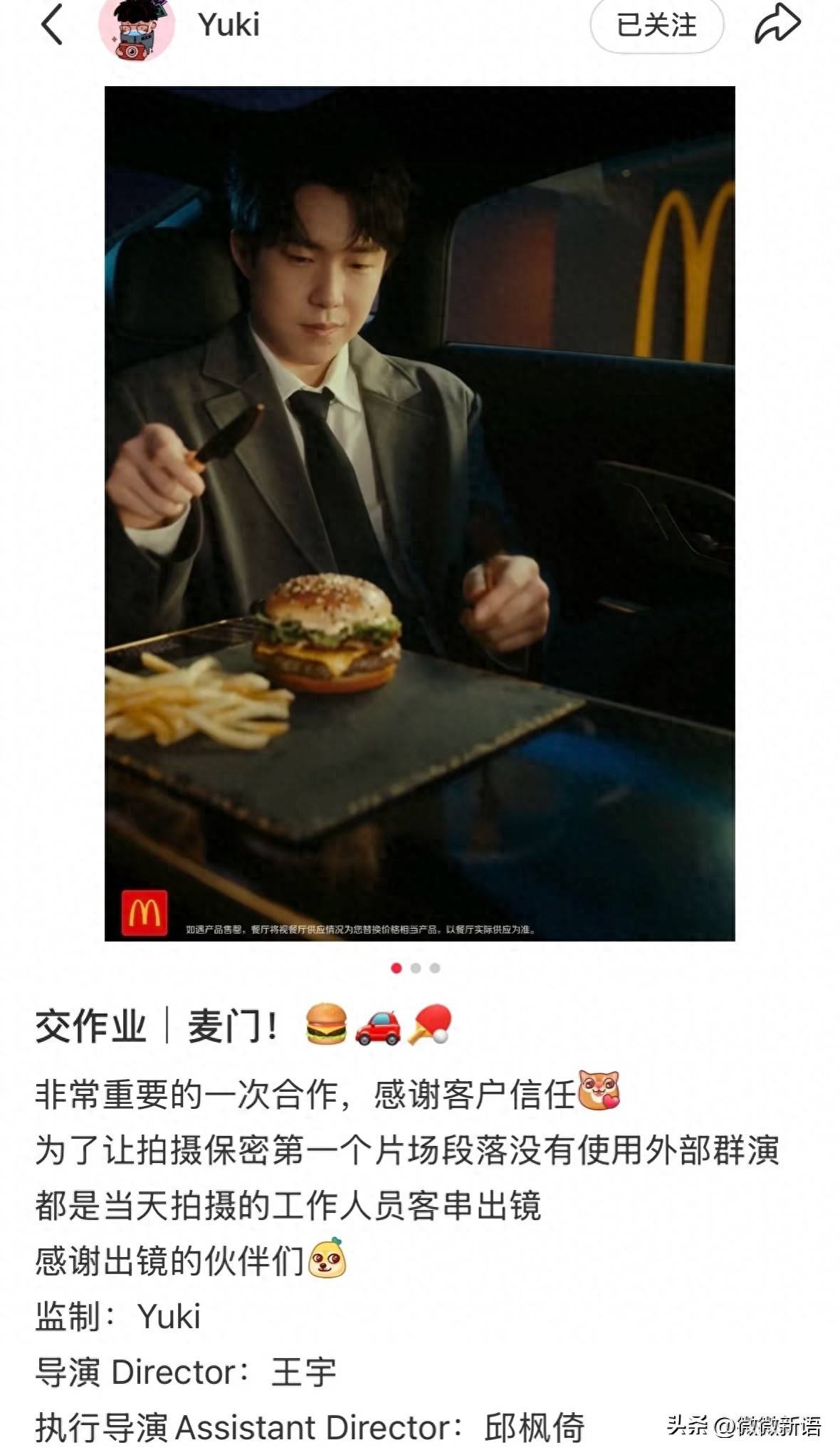This screenshot has width=840, height=1455.
Task: Select the username Yuki in header
Action: [x=226, y=22]
